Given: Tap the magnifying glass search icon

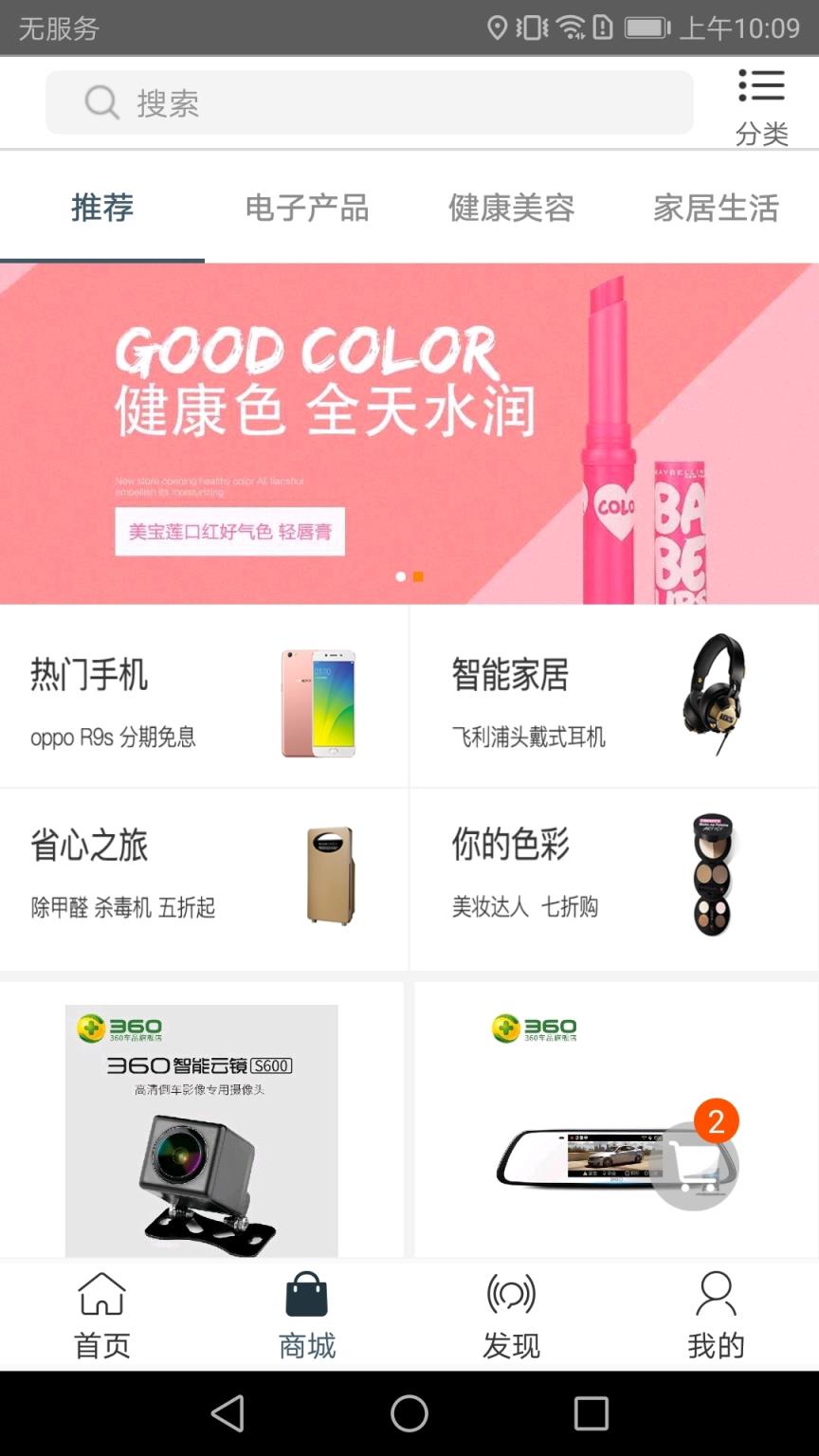Looking at the screenshot, I should click(x=100, y=101).
